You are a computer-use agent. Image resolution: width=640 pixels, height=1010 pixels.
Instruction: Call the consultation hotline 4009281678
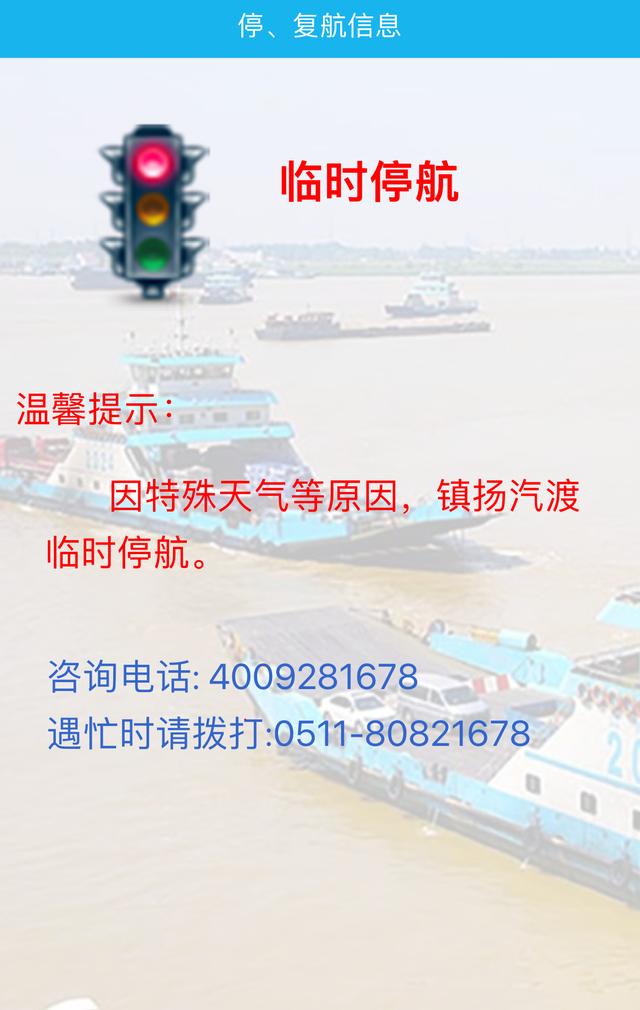pyautogui.click(x=312, y=678)
